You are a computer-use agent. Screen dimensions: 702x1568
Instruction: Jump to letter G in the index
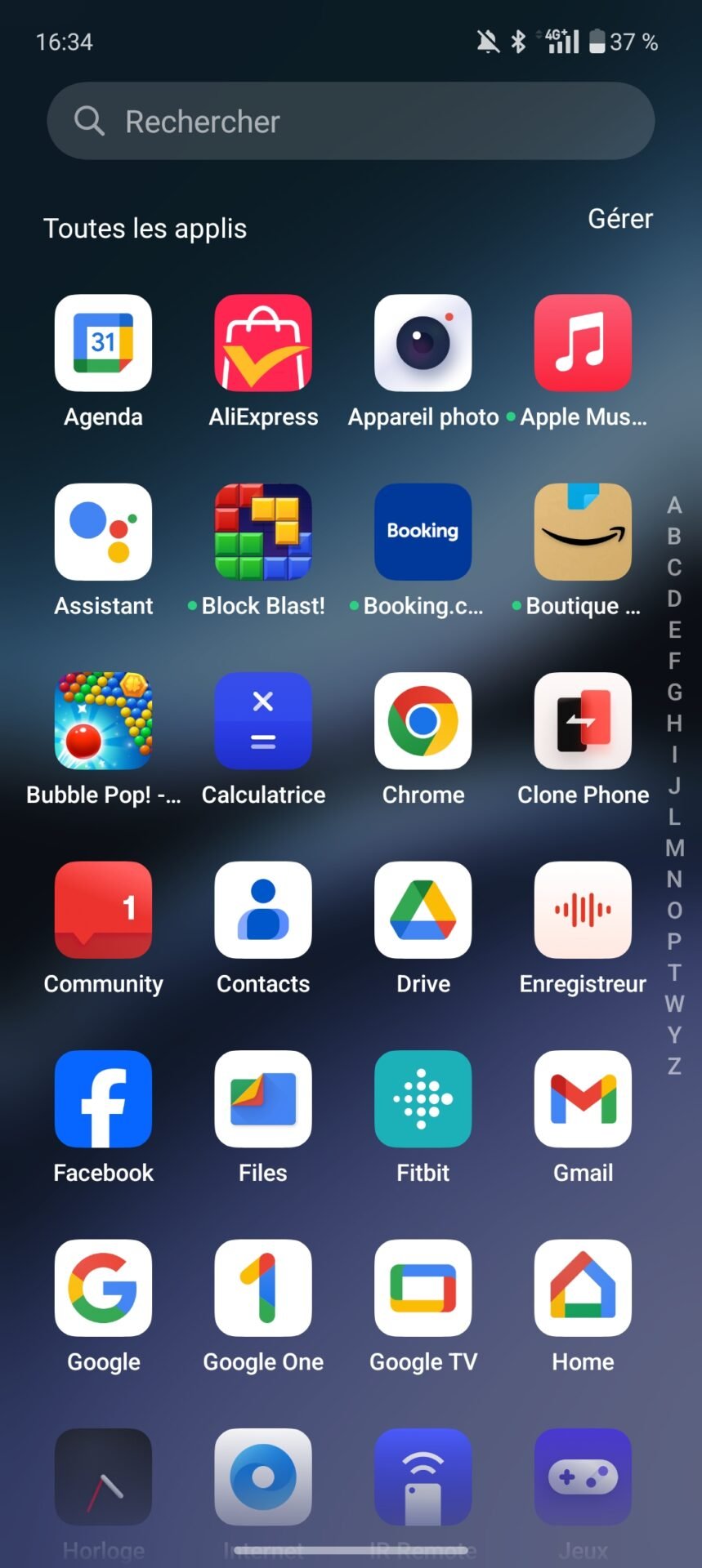[674, 692]
